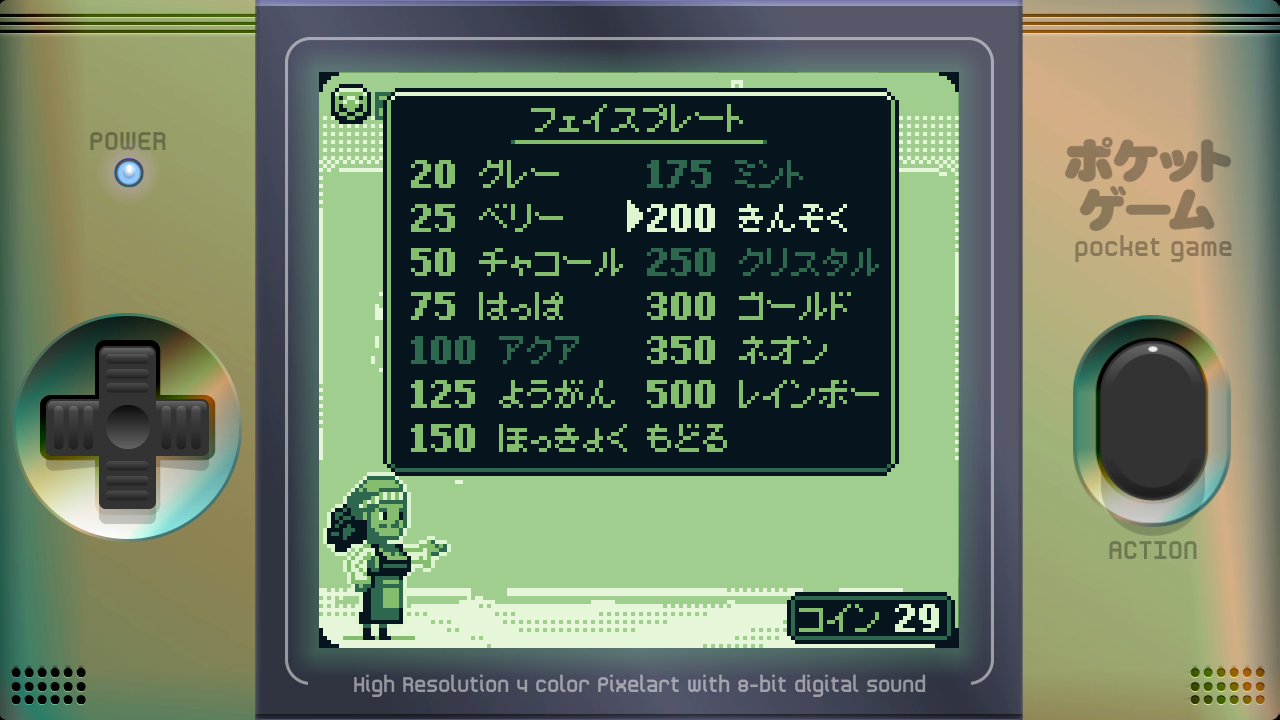The height and width of the screenshot is (720, 1280).
Task: Tap the D-pad up arrow
Action: point(127,369)
